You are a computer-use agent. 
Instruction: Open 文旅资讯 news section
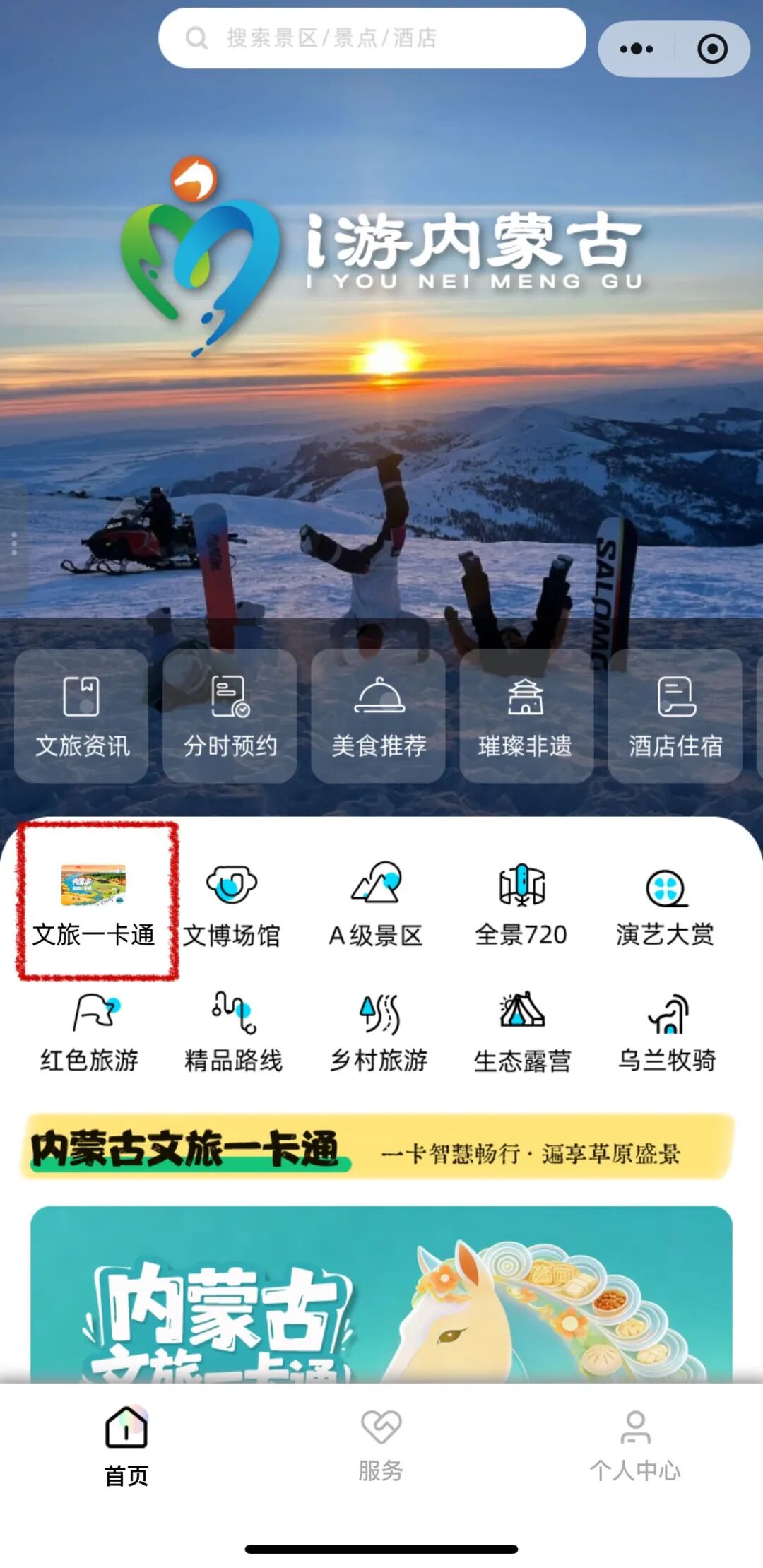click(x=82, y=716)
